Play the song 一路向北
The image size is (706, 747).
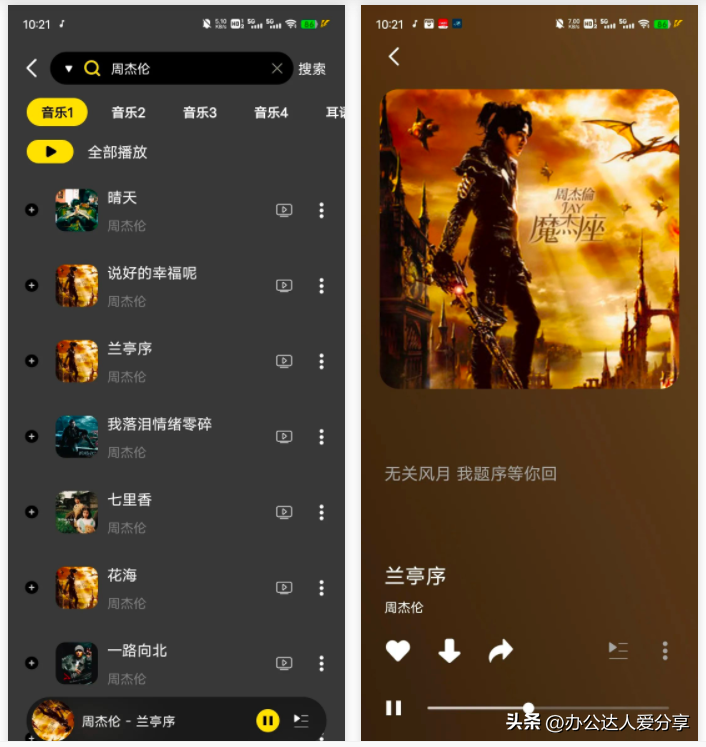click(137, 651)
